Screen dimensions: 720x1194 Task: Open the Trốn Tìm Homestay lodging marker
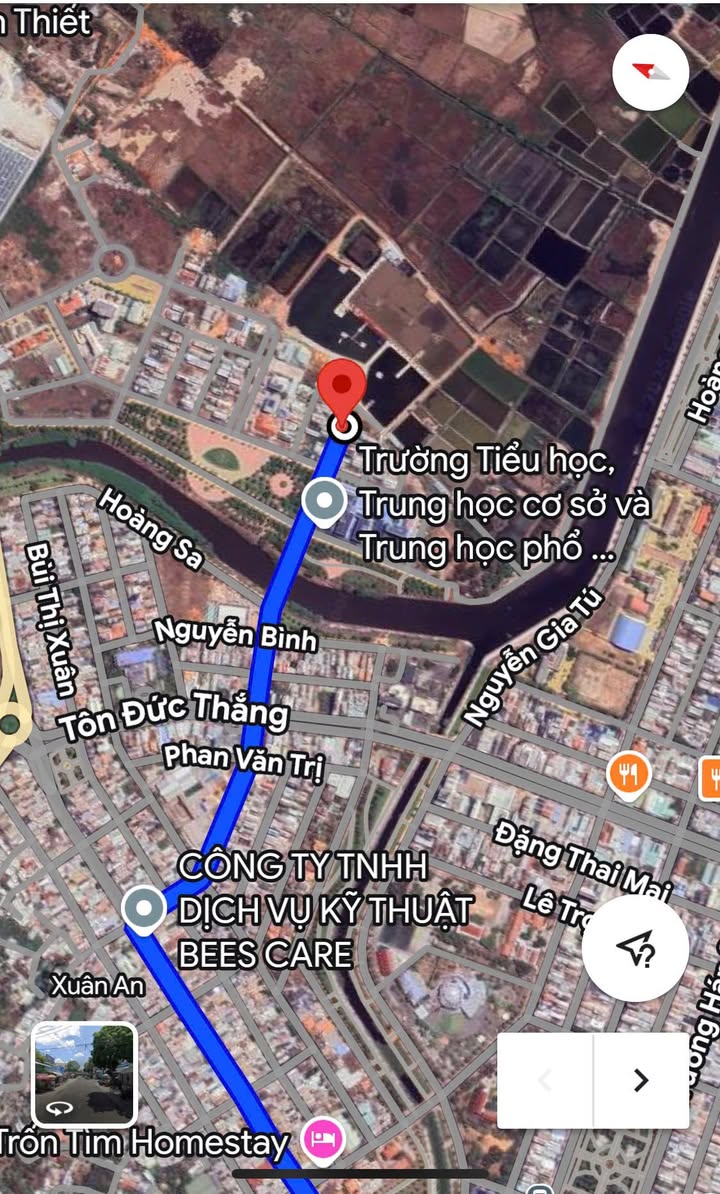tap(323, 1139)
